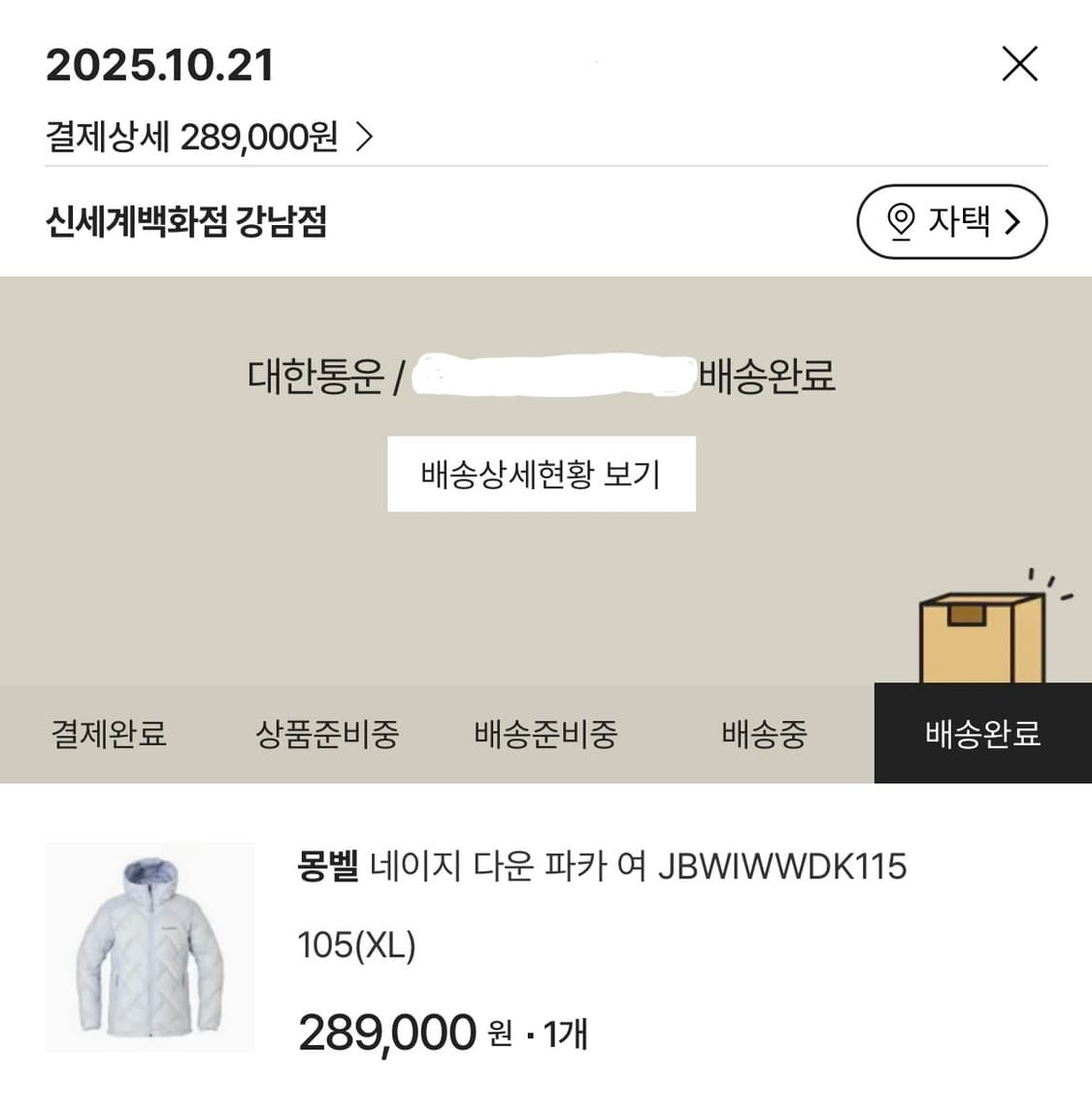Screen dimensions: 1092x1116
Task: Tap the chevron beside 결제상세 289,000원
Action: click(x=365, y=138)
